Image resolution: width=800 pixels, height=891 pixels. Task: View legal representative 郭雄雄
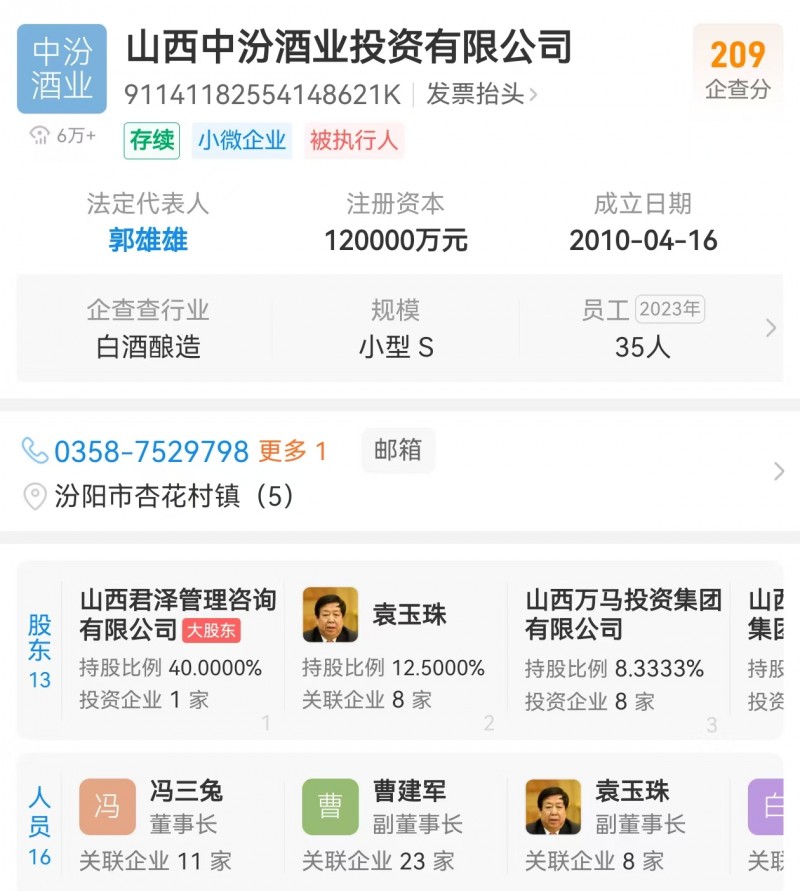[148, 240]
